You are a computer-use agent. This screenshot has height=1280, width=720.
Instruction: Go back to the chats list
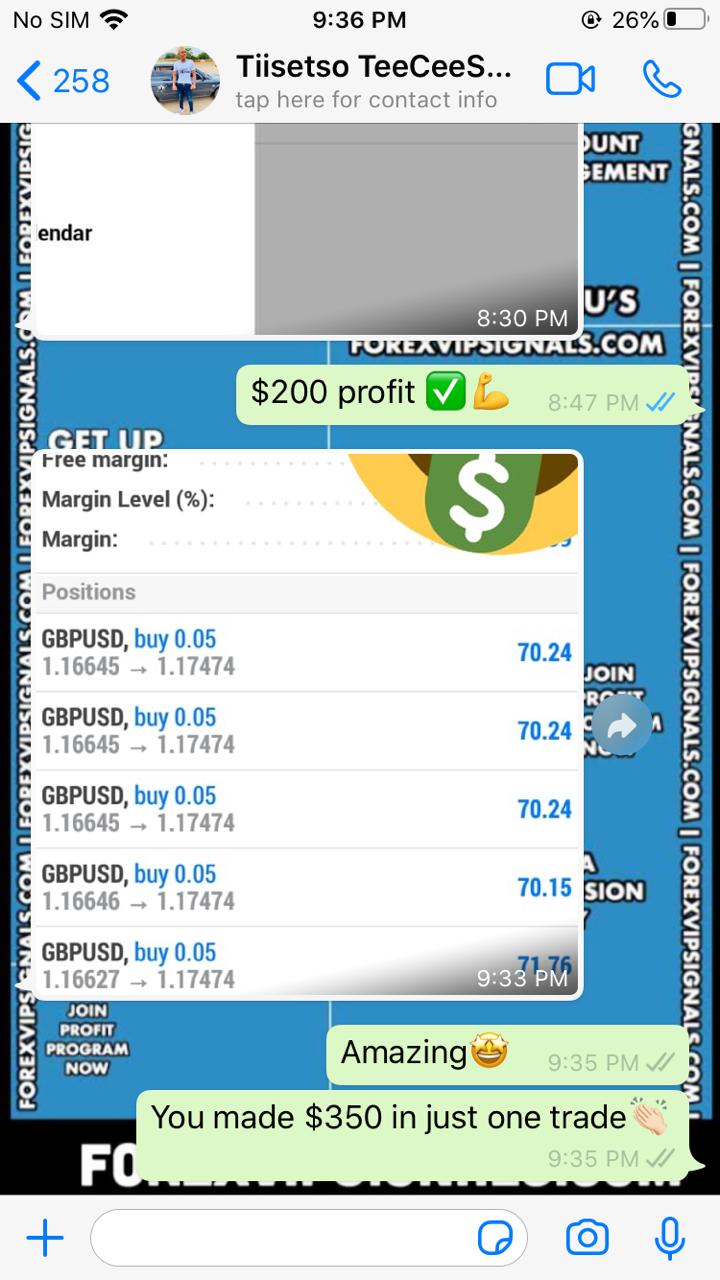point(62,81)
